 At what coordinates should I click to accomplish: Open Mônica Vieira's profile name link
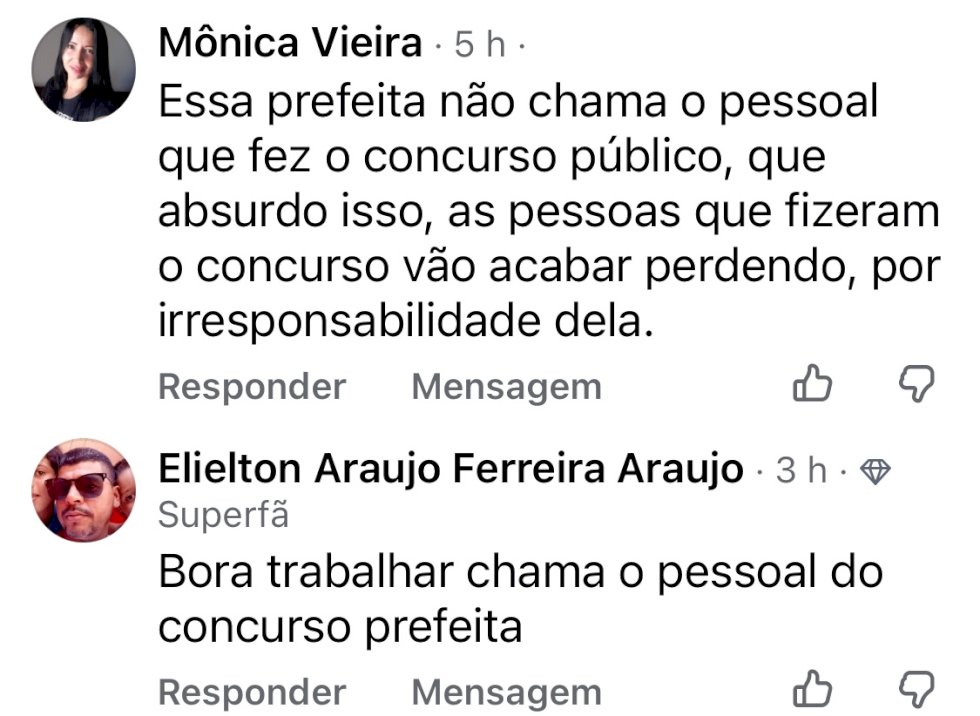point(290,44)
